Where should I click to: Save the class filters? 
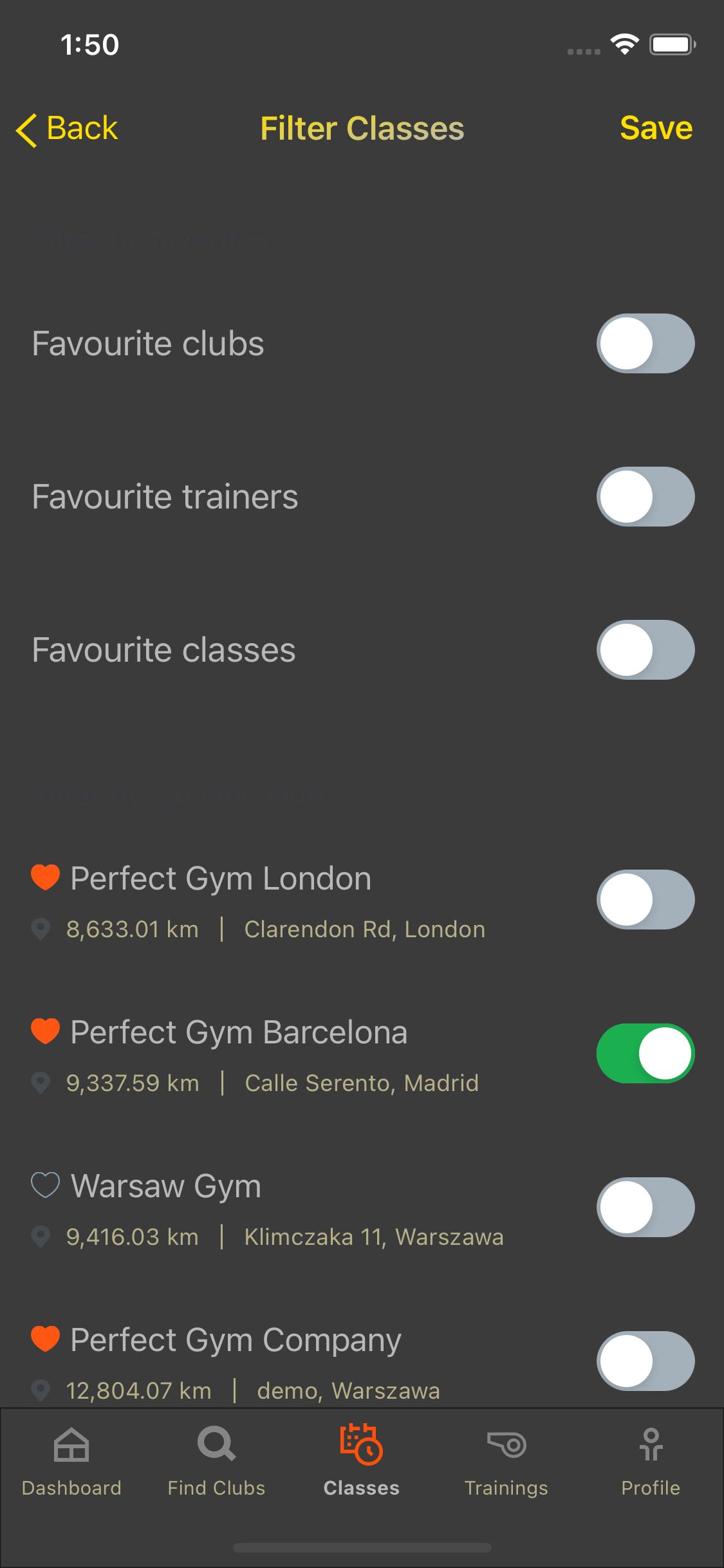tap(656, 129)
